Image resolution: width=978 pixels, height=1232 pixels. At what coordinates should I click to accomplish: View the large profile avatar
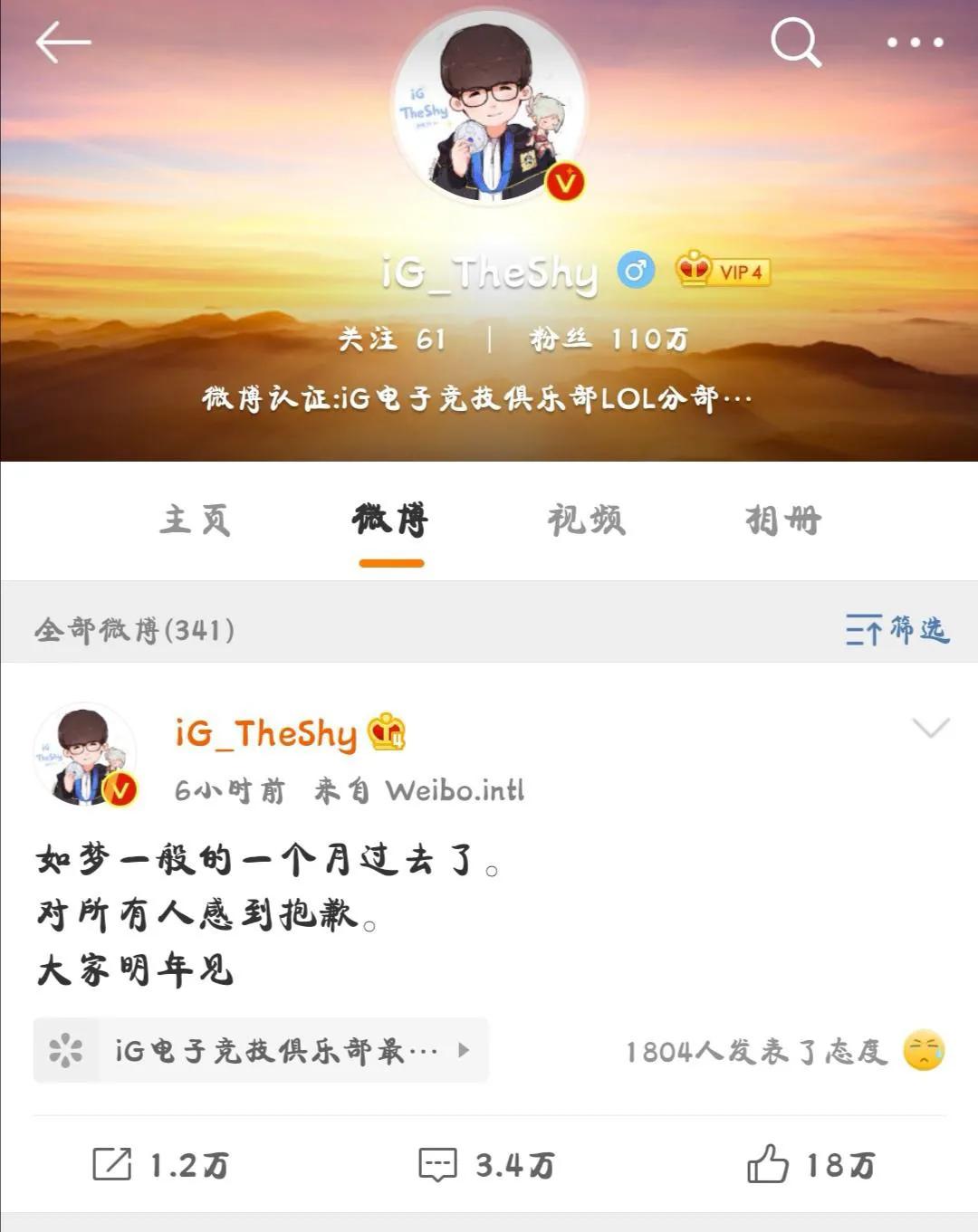(x=490, y=108)
